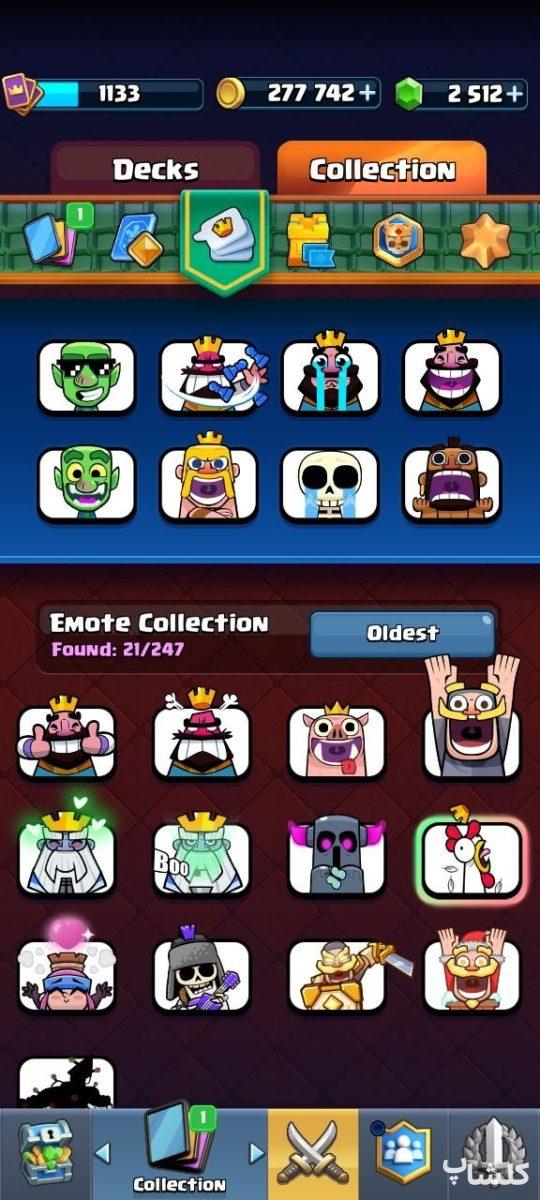Select the skeleton guitar emote
Viewport: 540px width, 1200px height.
pyautogui.click(x=201, y=974)
